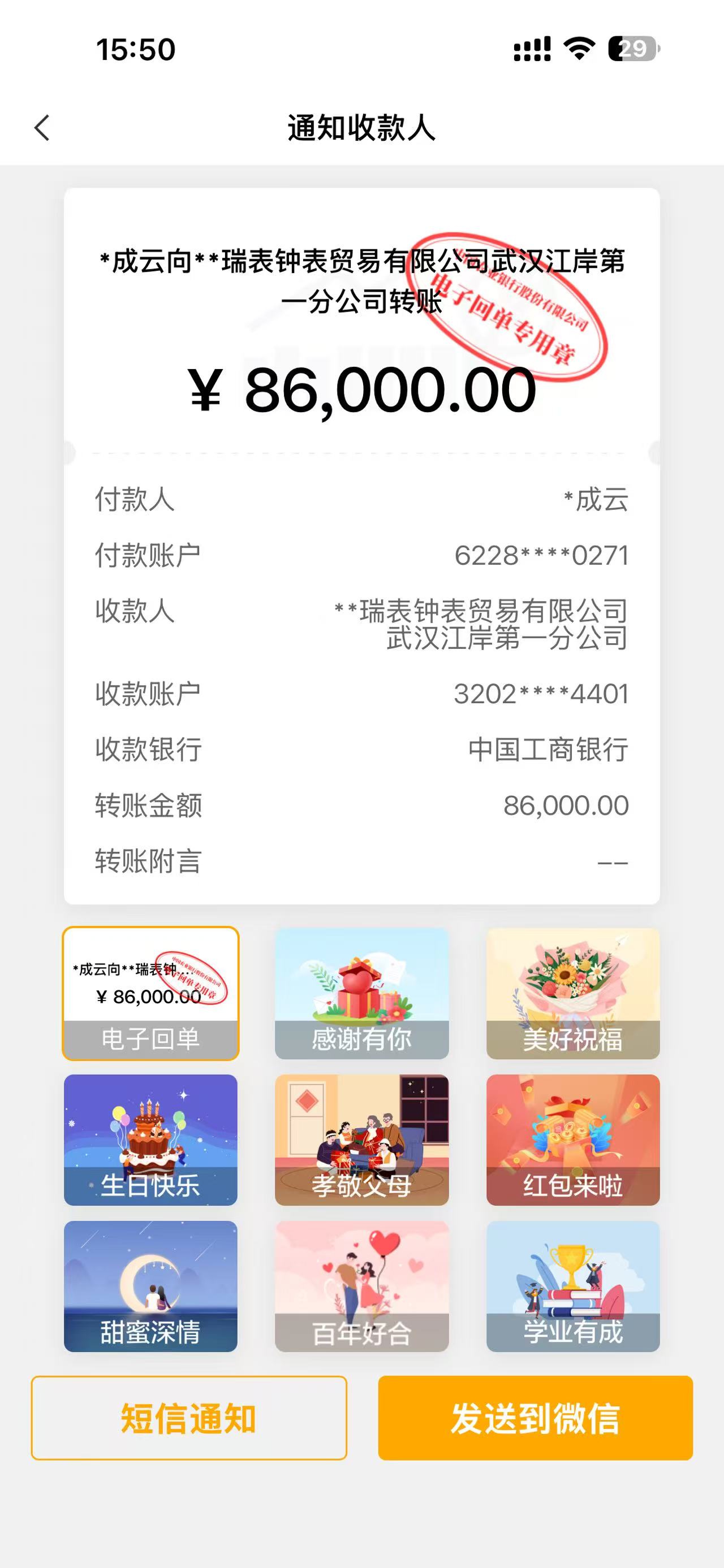
Task: Tap the 短信通知 button
Action: point(189,1418)
